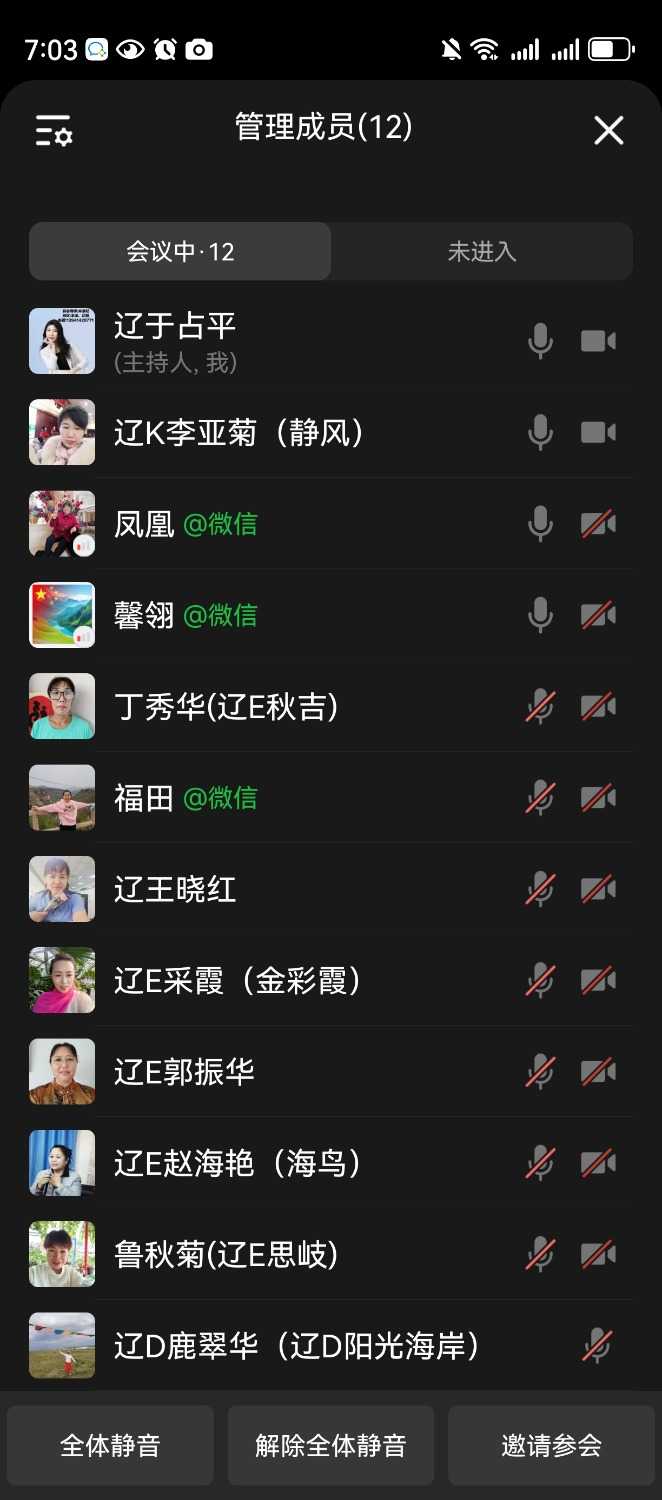
Task: Mute 凤凰's microphone
Action: click(x=540, y=524)
